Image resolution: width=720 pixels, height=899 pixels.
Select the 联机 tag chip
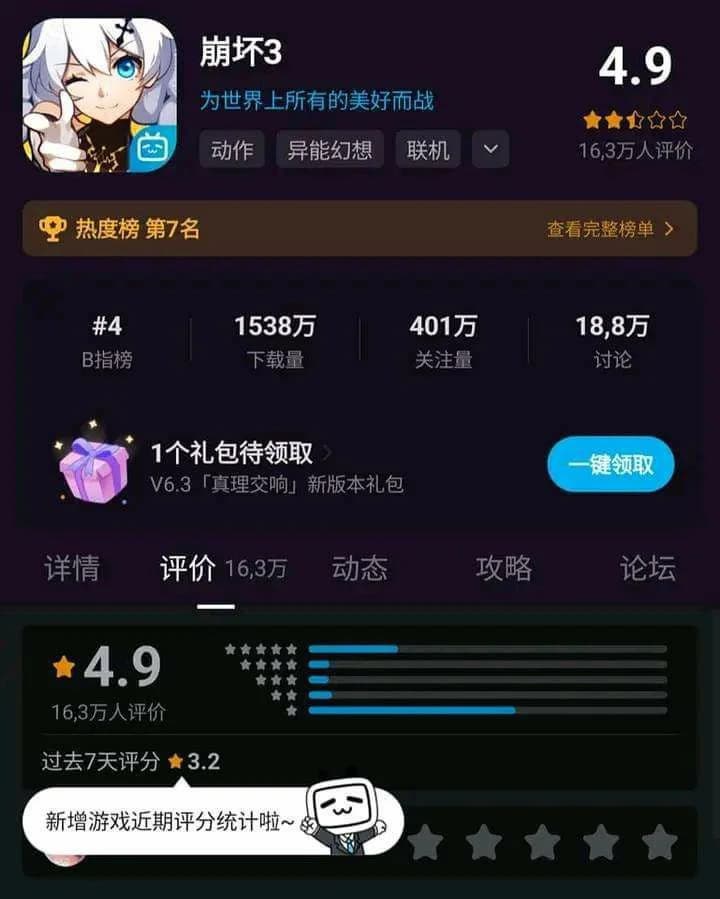[427, 150]
